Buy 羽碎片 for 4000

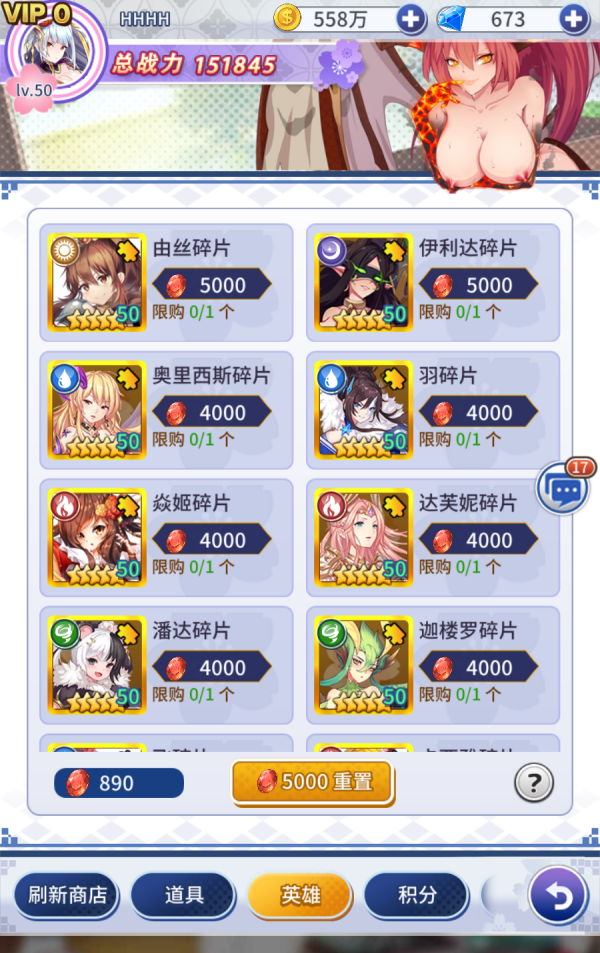pos(478,412)
